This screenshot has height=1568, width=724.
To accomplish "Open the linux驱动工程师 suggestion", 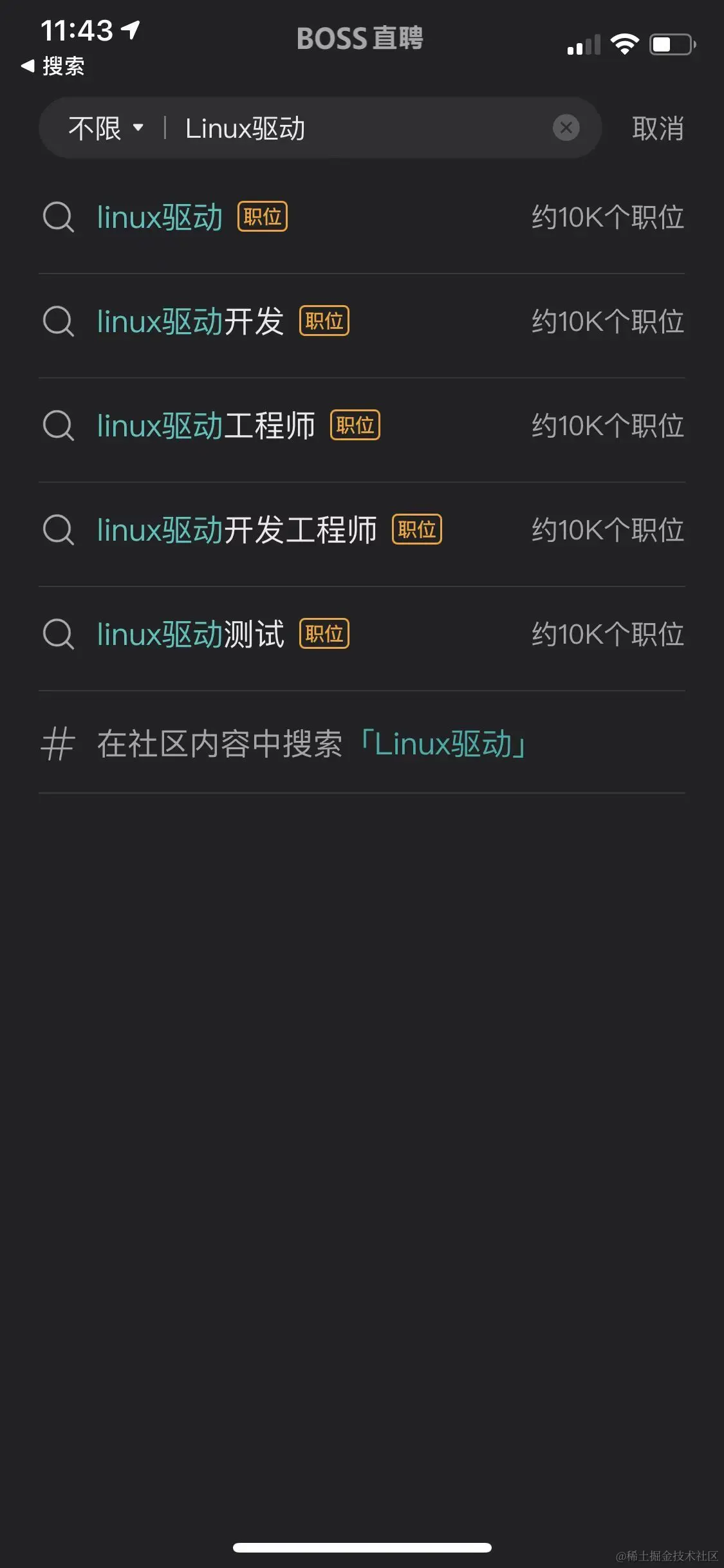I will coord(206,426).
